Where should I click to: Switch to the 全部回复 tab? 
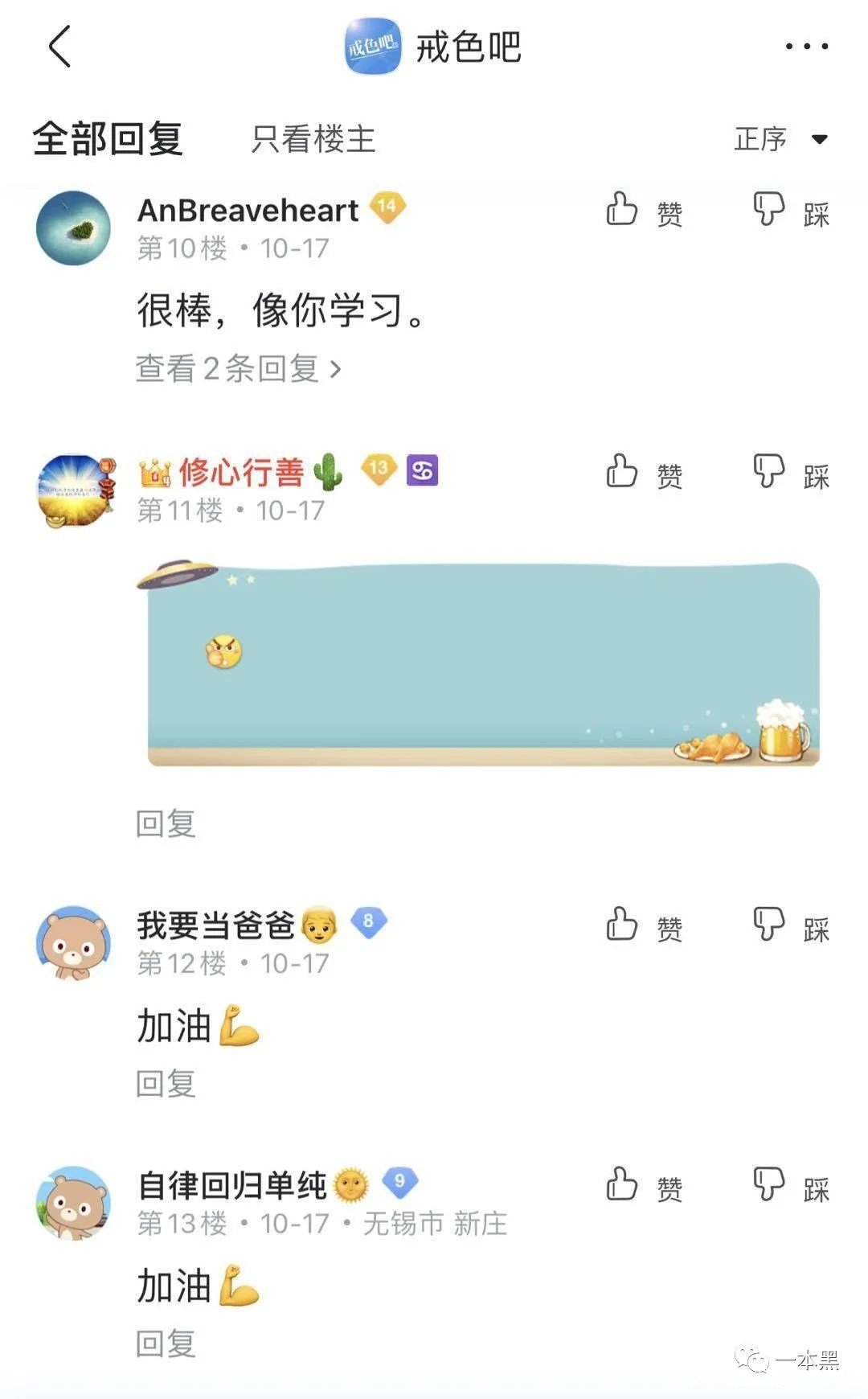(x=108, y=139)
